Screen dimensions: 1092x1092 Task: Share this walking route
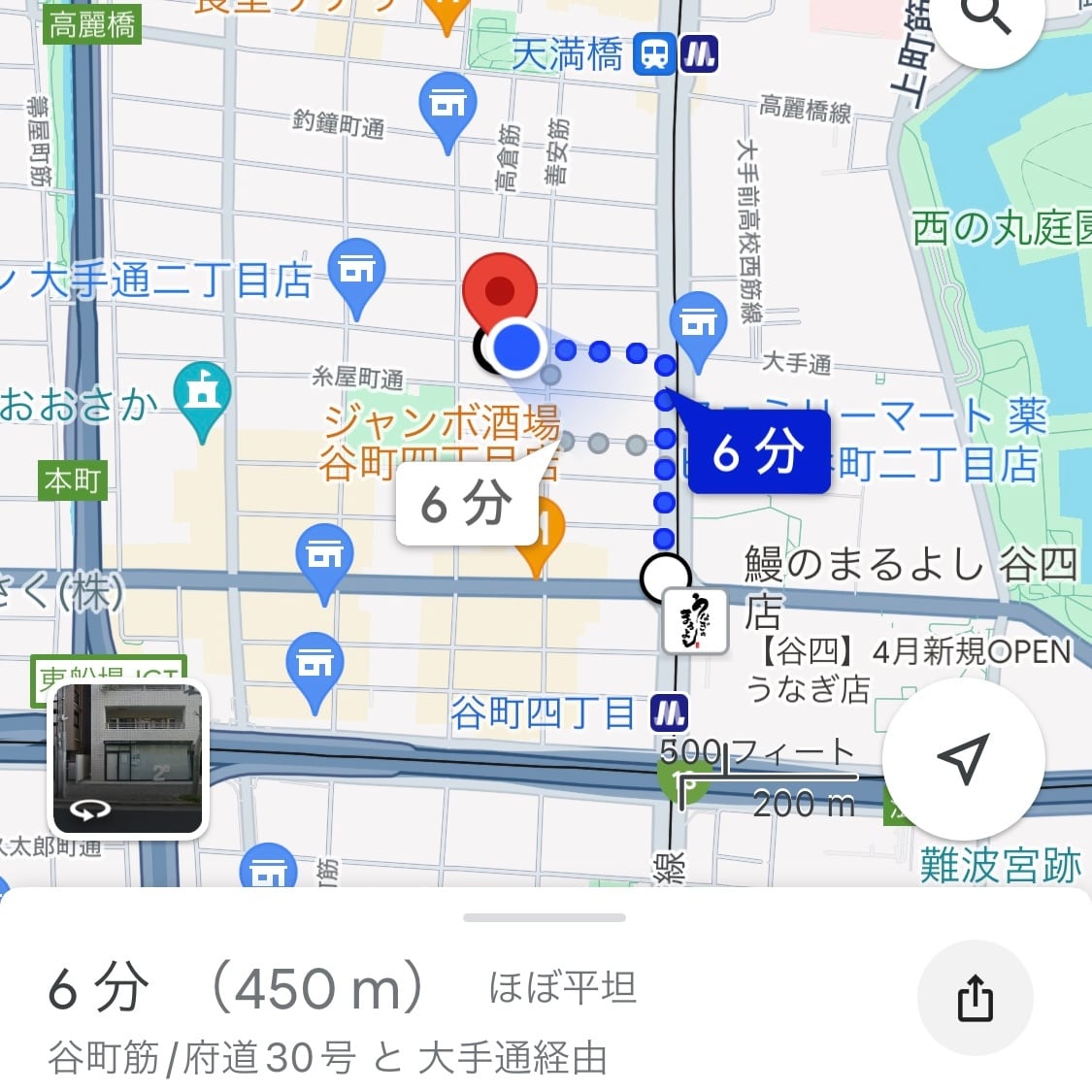[x=975, y=998]
